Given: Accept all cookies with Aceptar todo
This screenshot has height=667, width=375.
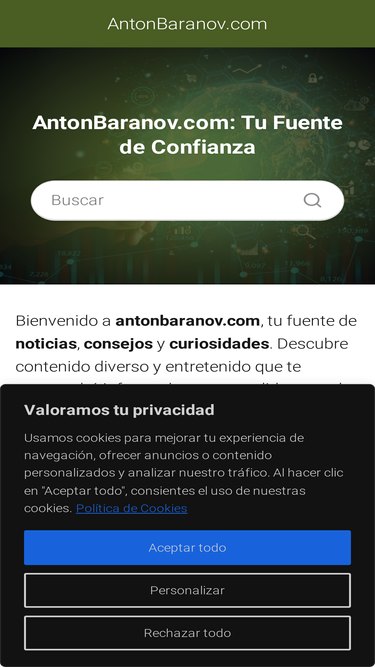Looking at the screenshot, I should (187, 547).
